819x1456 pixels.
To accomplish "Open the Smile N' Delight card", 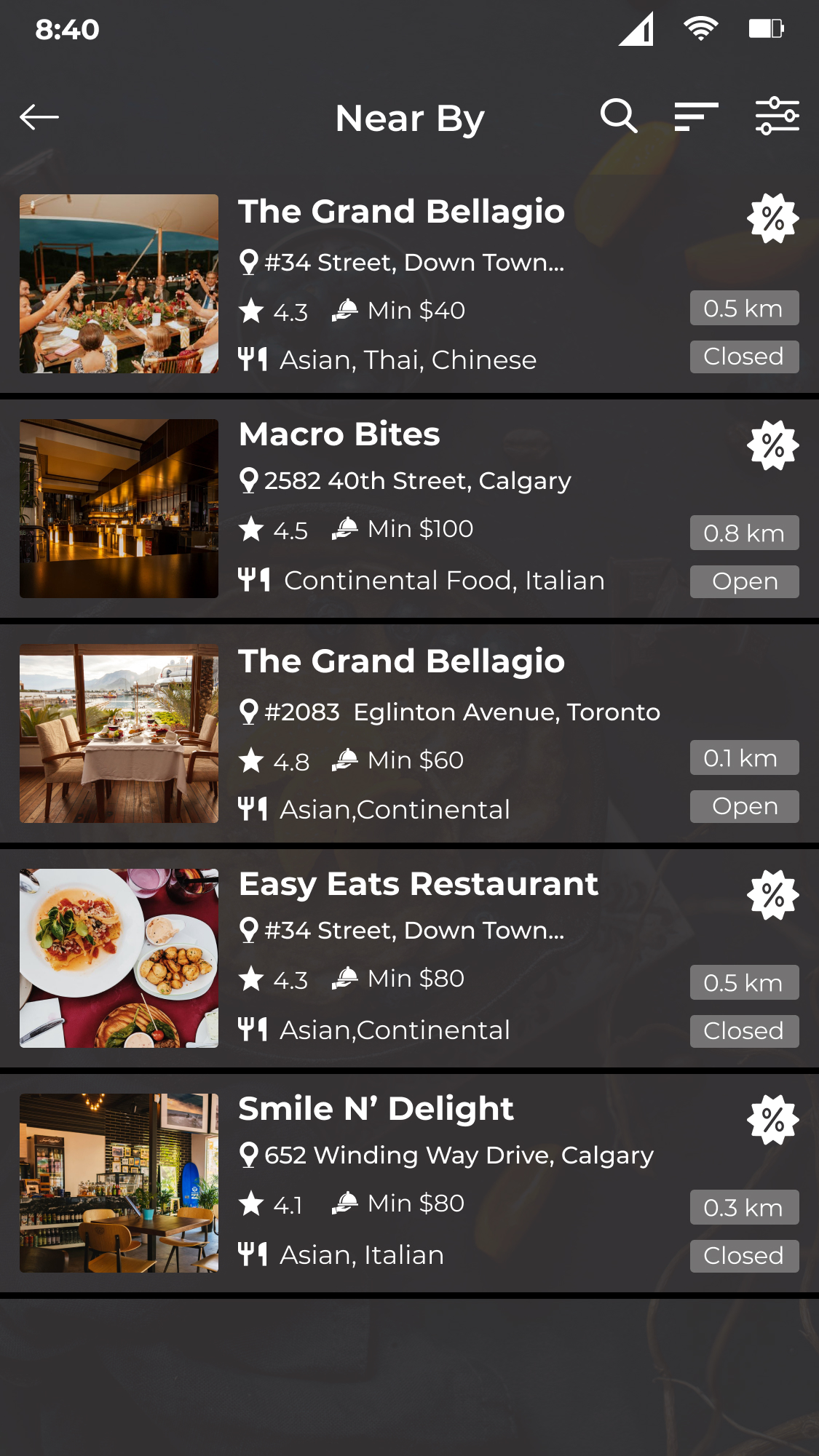I will (x=376, y=1109).
